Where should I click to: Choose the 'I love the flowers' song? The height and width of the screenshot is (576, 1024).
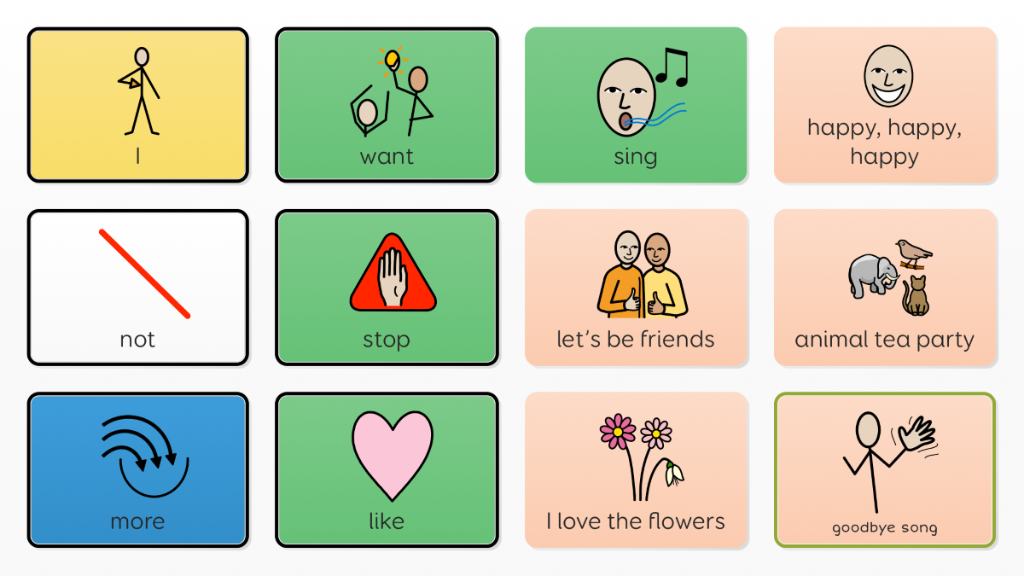(636, 470)
